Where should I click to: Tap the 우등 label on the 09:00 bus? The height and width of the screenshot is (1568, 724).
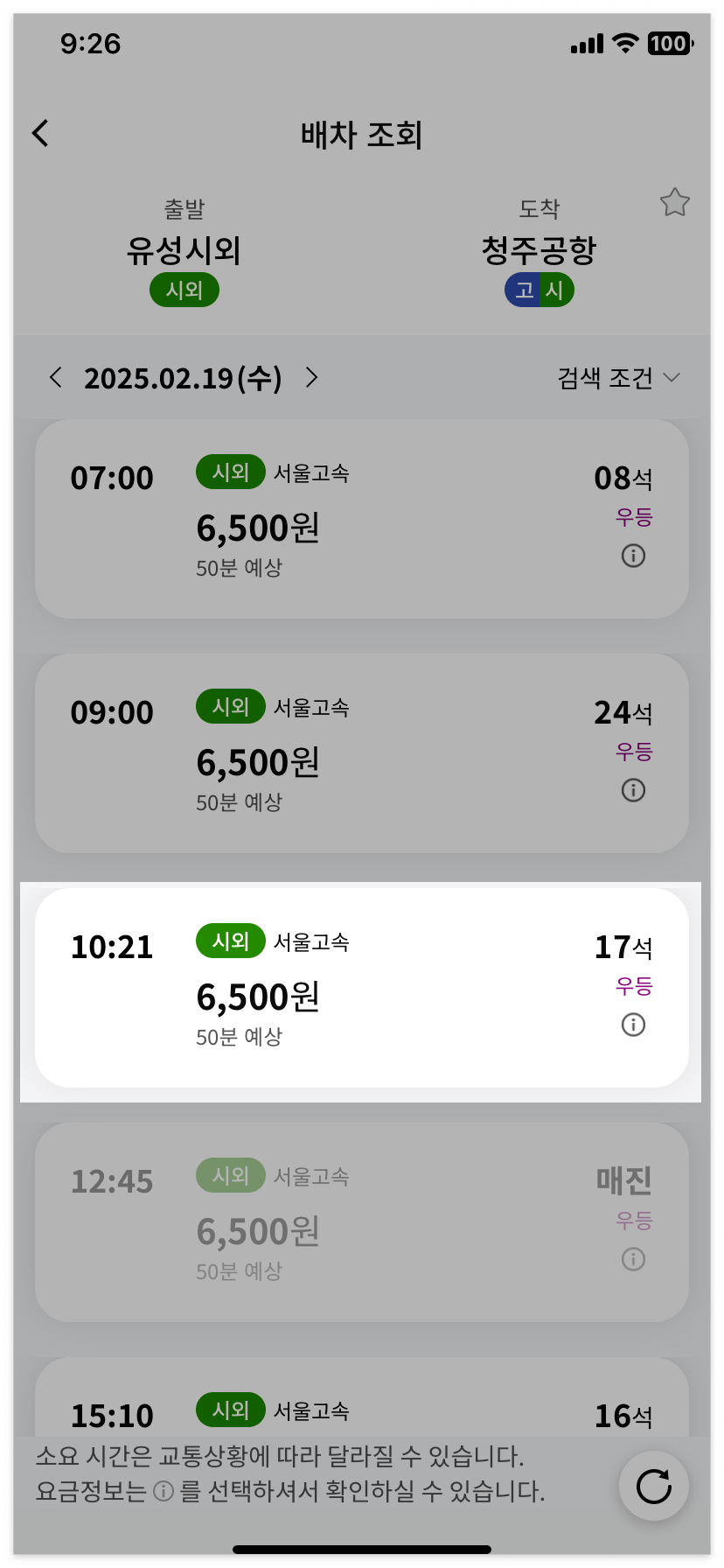[x=630, y=752]
